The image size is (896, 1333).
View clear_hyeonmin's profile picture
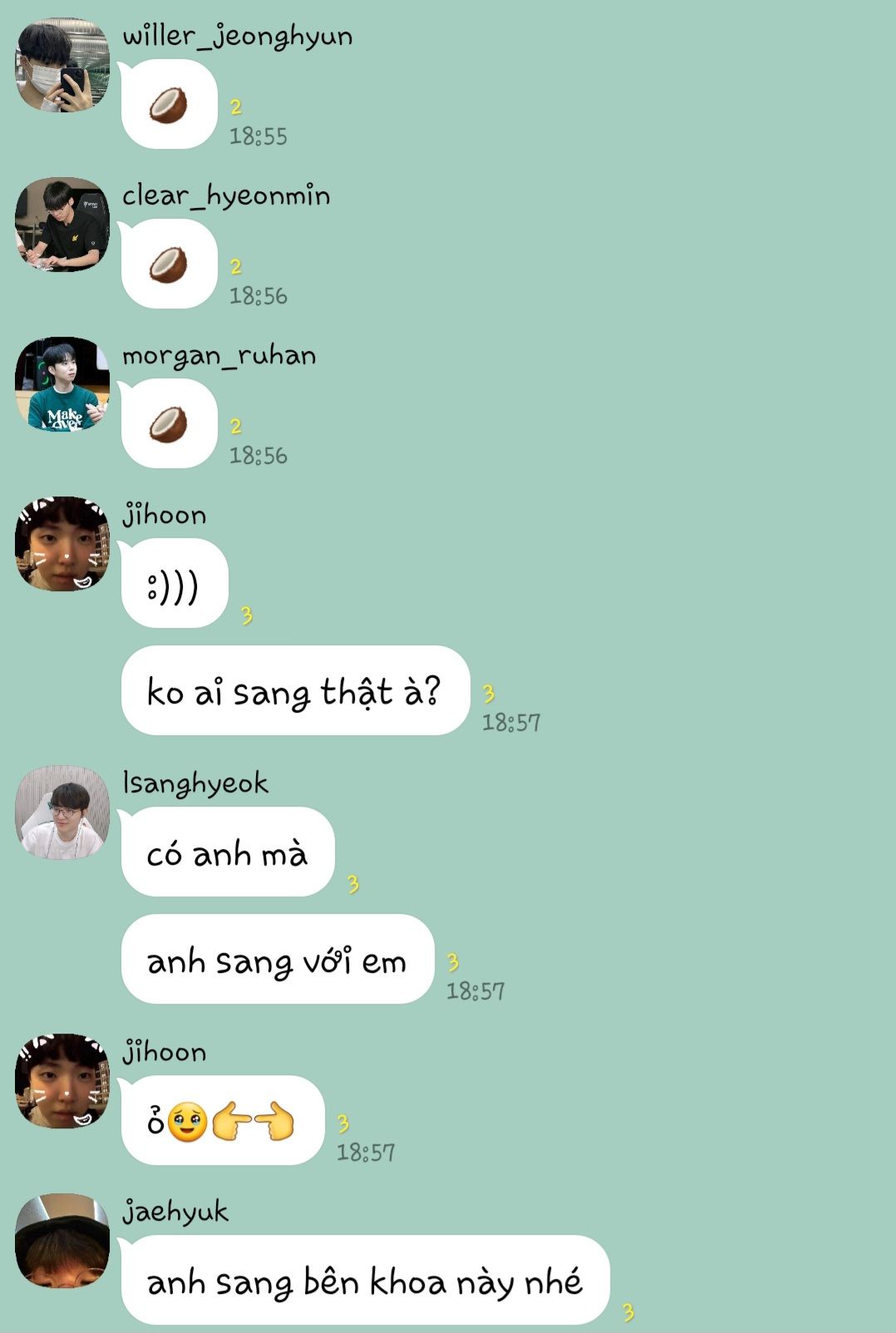tap(62, 225)
